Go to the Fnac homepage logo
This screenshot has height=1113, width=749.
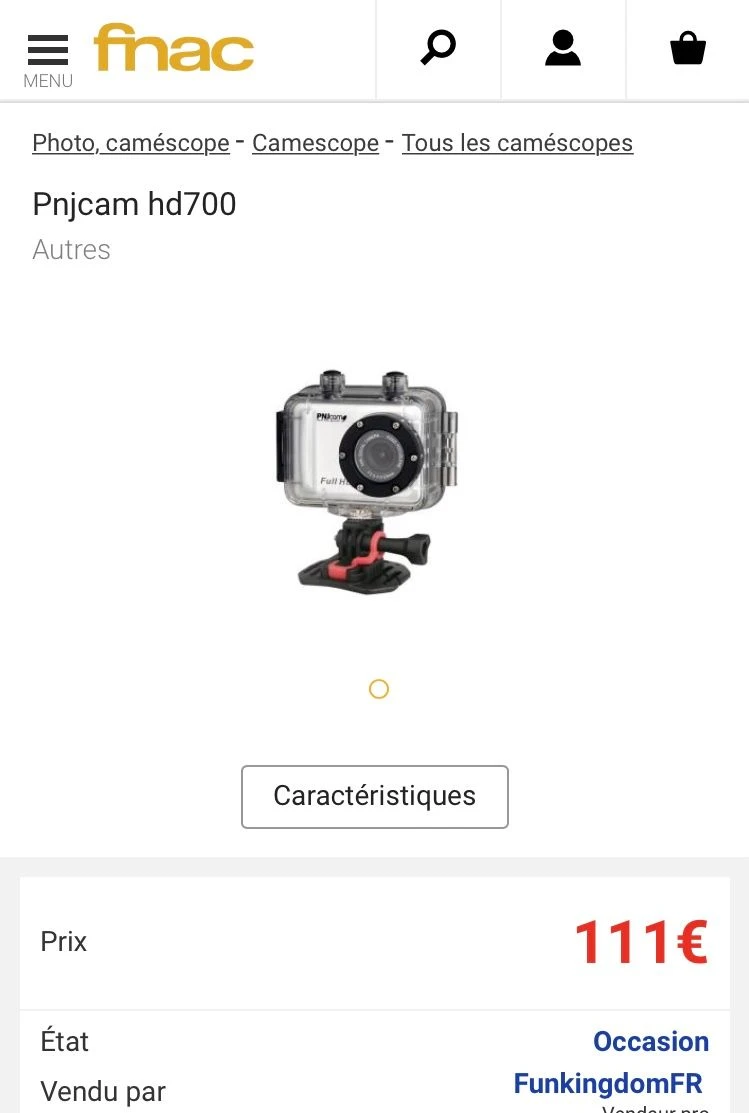click(174, 48)
